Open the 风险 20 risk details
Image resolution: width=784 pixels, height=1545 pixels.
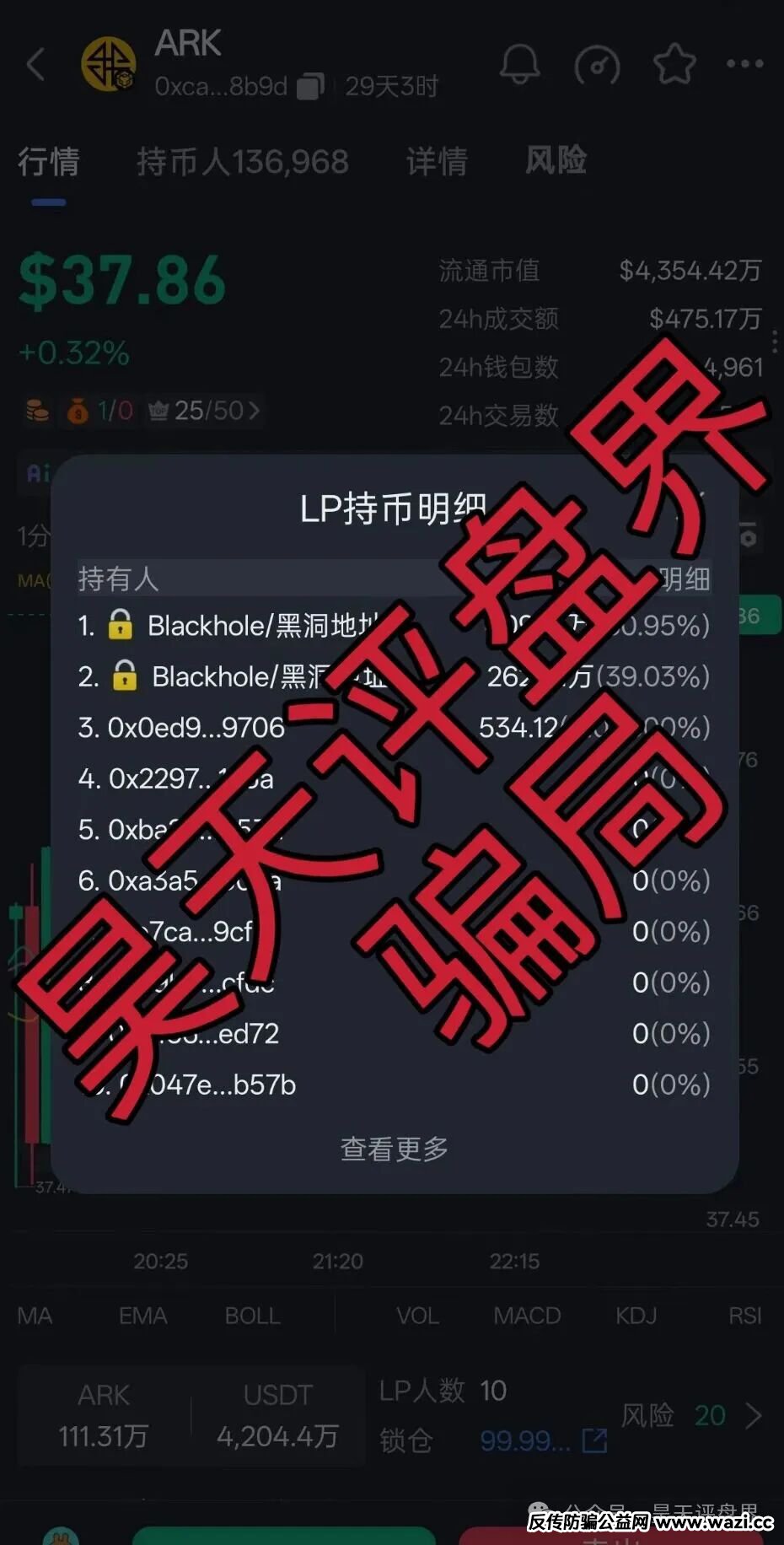tap(691, 1415)
